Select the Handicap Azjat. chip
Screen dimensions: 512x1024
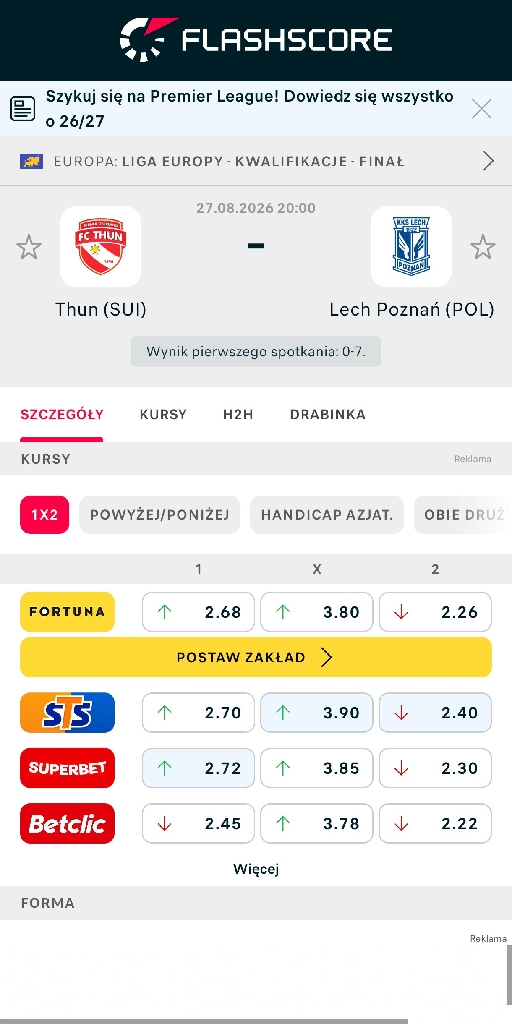click(x=327, y=515)
